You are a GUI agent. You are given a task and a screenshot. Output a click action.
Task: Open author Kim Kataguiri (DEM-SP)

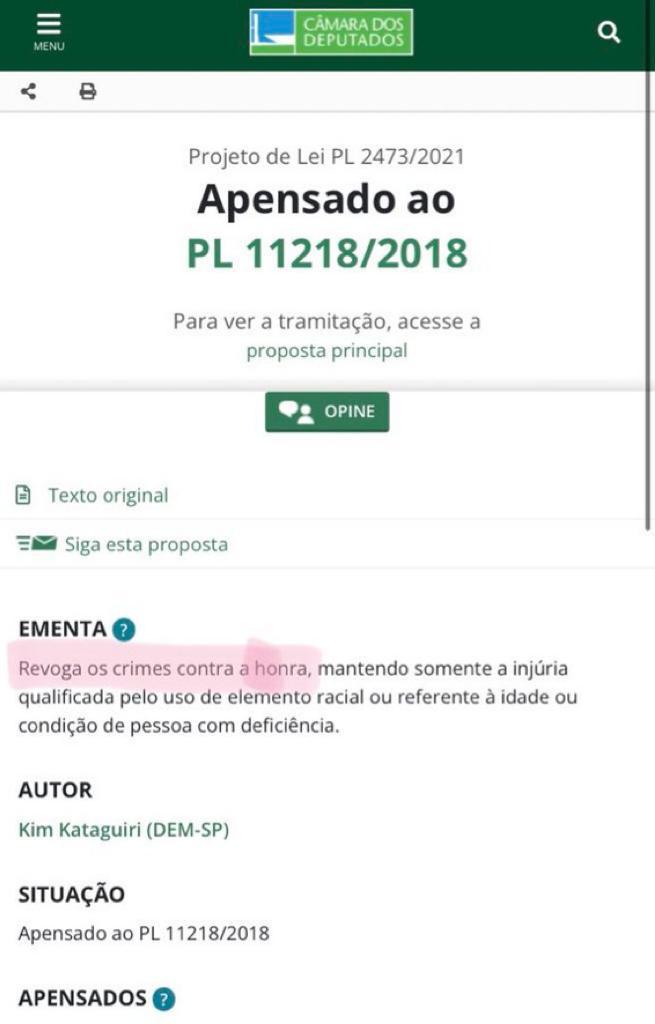[x=124, y=829]
